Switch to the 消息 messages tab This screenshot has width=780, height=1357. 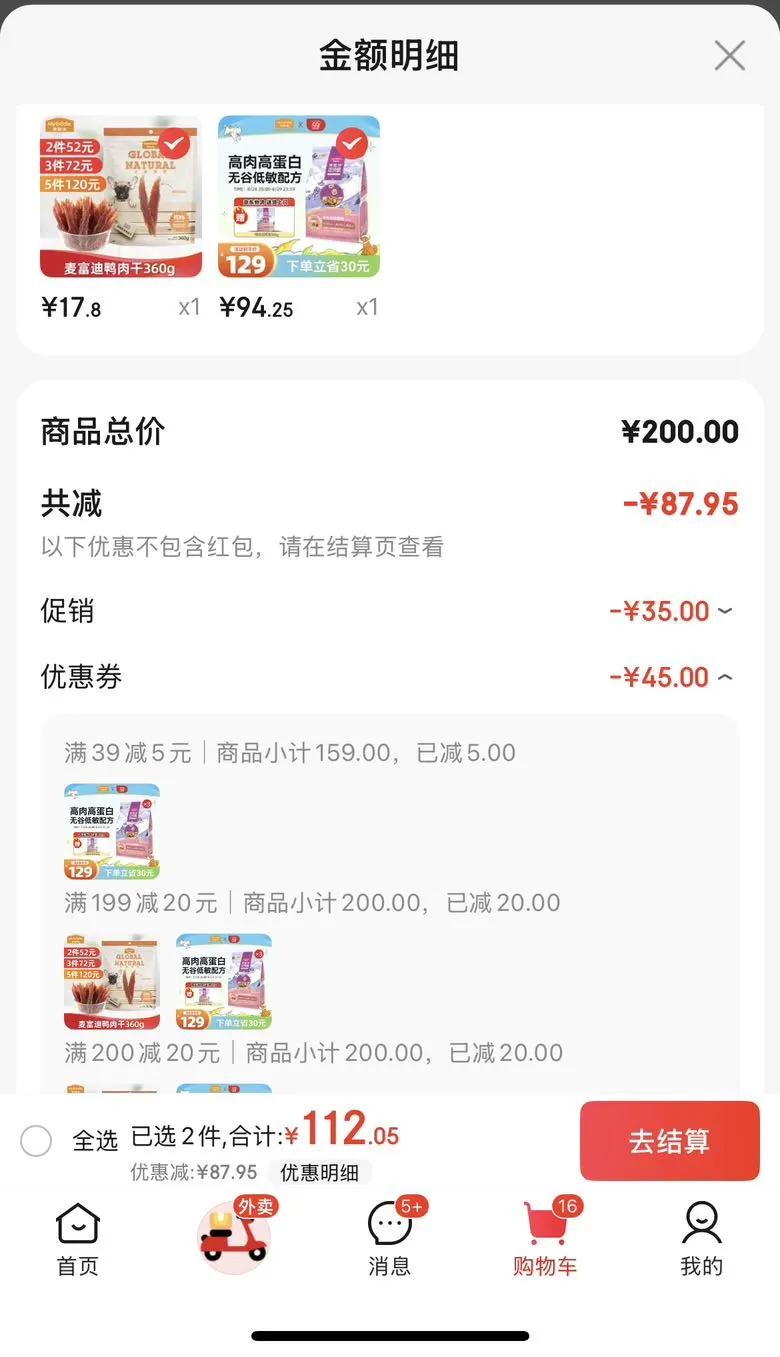pyautogui.click(x=389, y=1239)
